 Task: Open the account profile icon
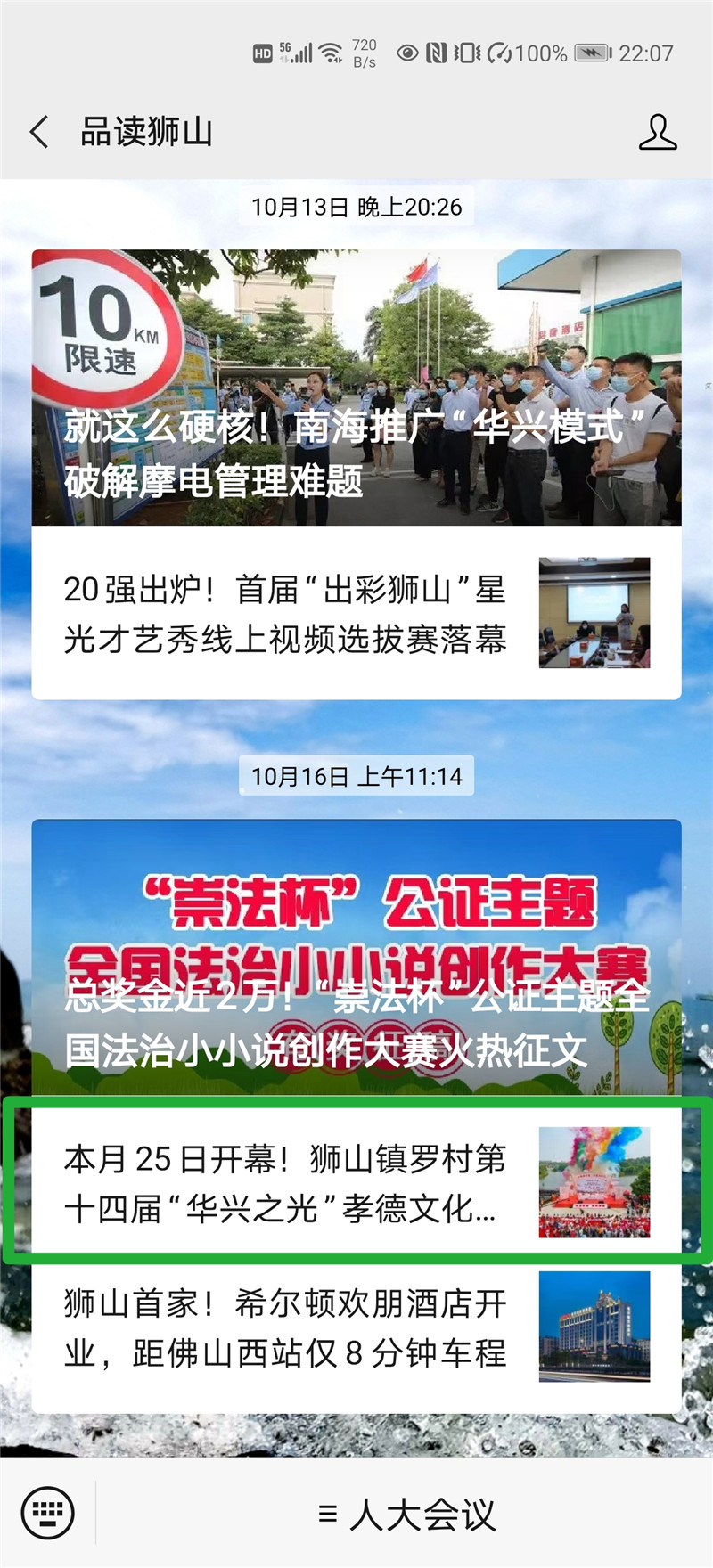[658, 132]
